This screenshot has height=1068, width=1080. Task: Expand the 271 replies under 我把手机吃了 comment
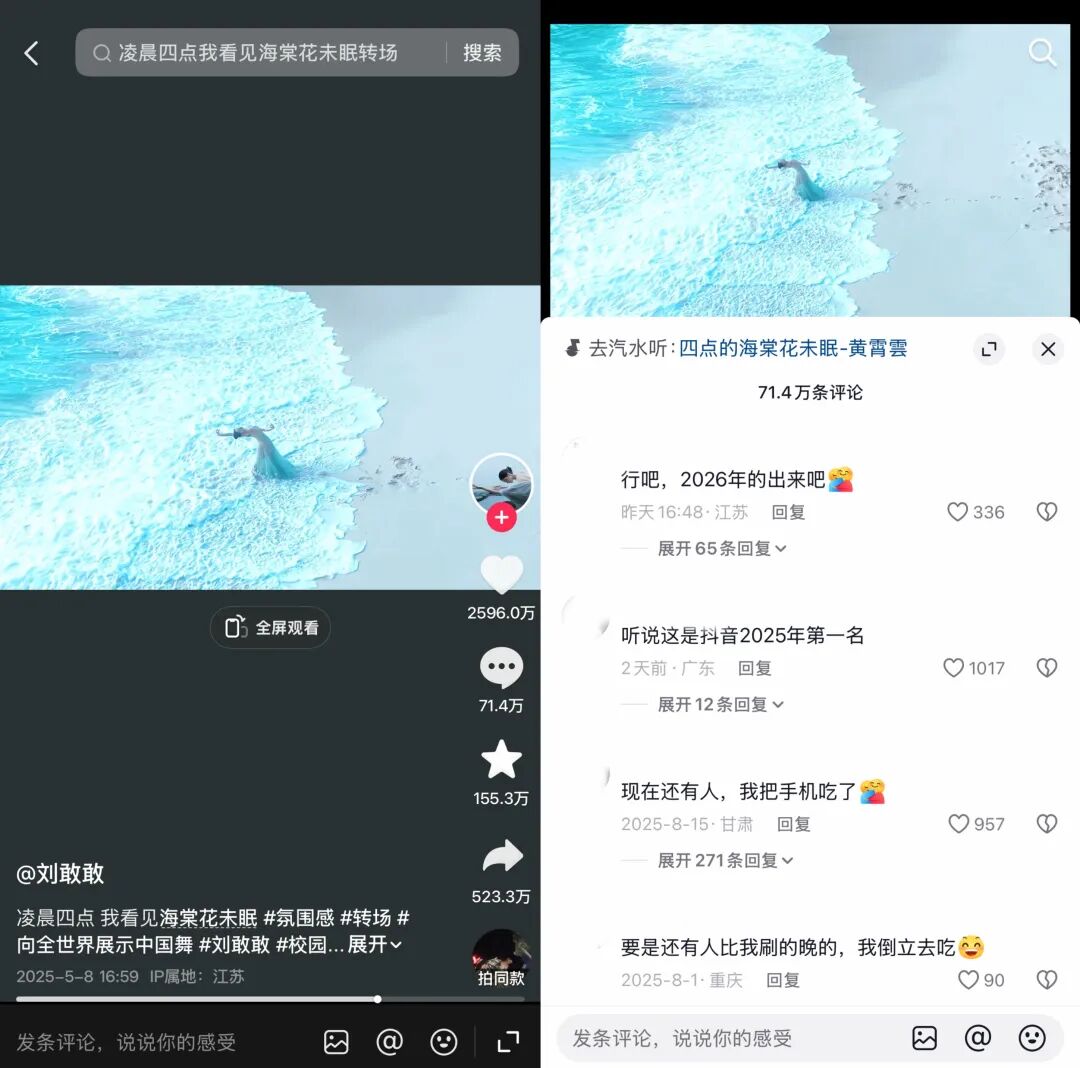pos(725,860)
